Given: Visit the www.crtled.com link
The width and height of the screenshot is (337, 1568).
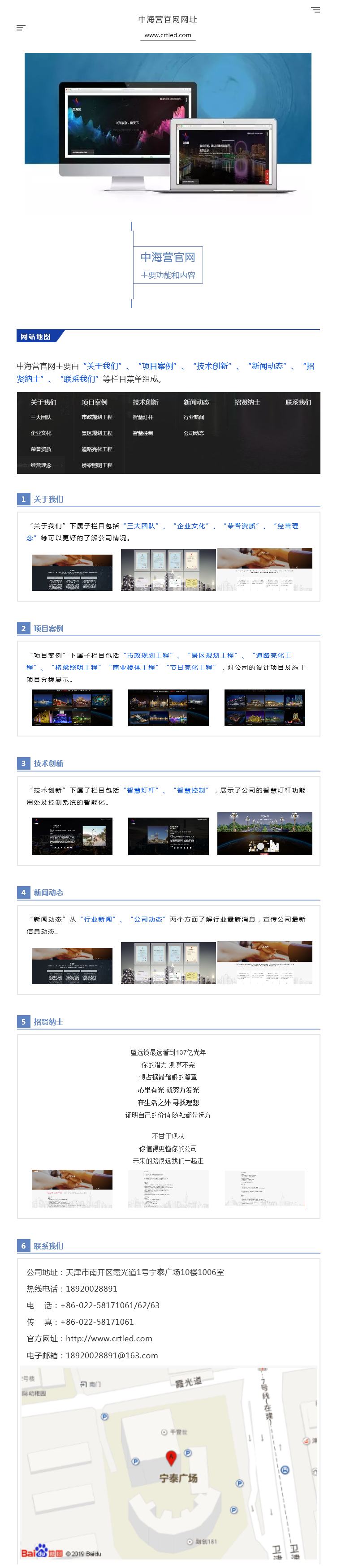Looking at the screenshot, I should click(x=168, y=35).
